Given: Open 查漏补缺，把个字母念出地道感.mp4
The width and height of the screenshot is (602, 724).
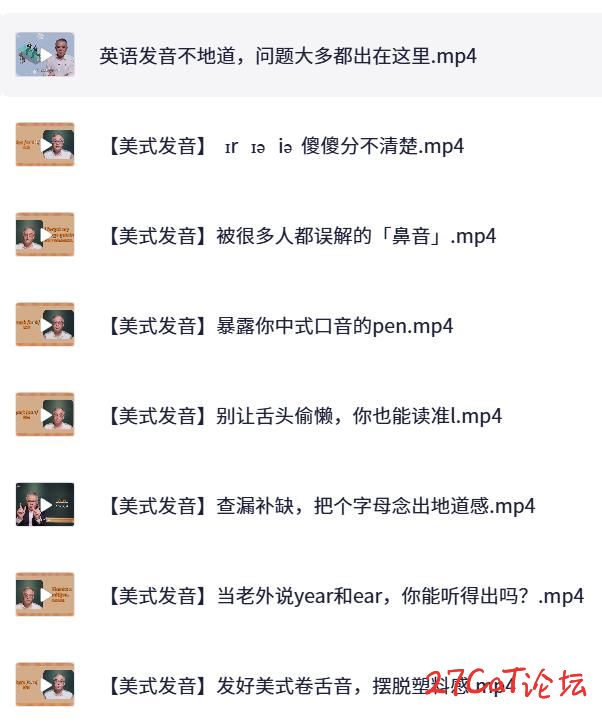Looking at the screenshot, I should tap(319, 506).
